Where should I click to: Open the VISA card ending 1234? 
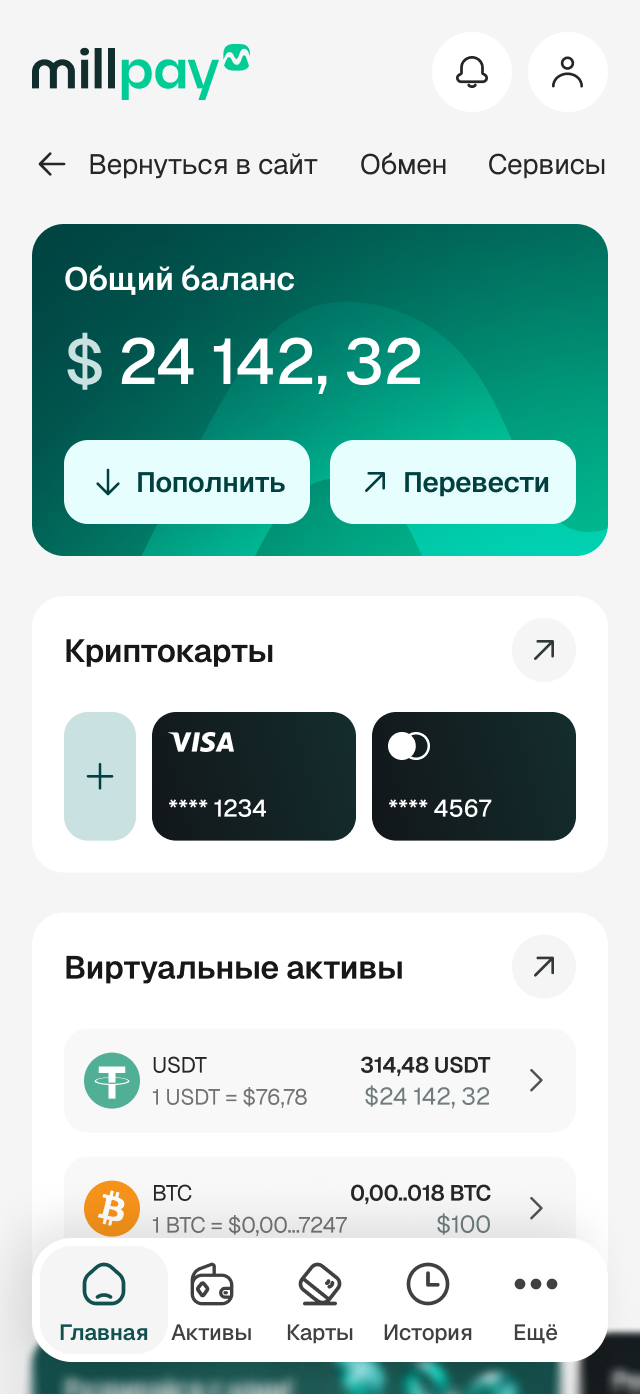point(254,776)
